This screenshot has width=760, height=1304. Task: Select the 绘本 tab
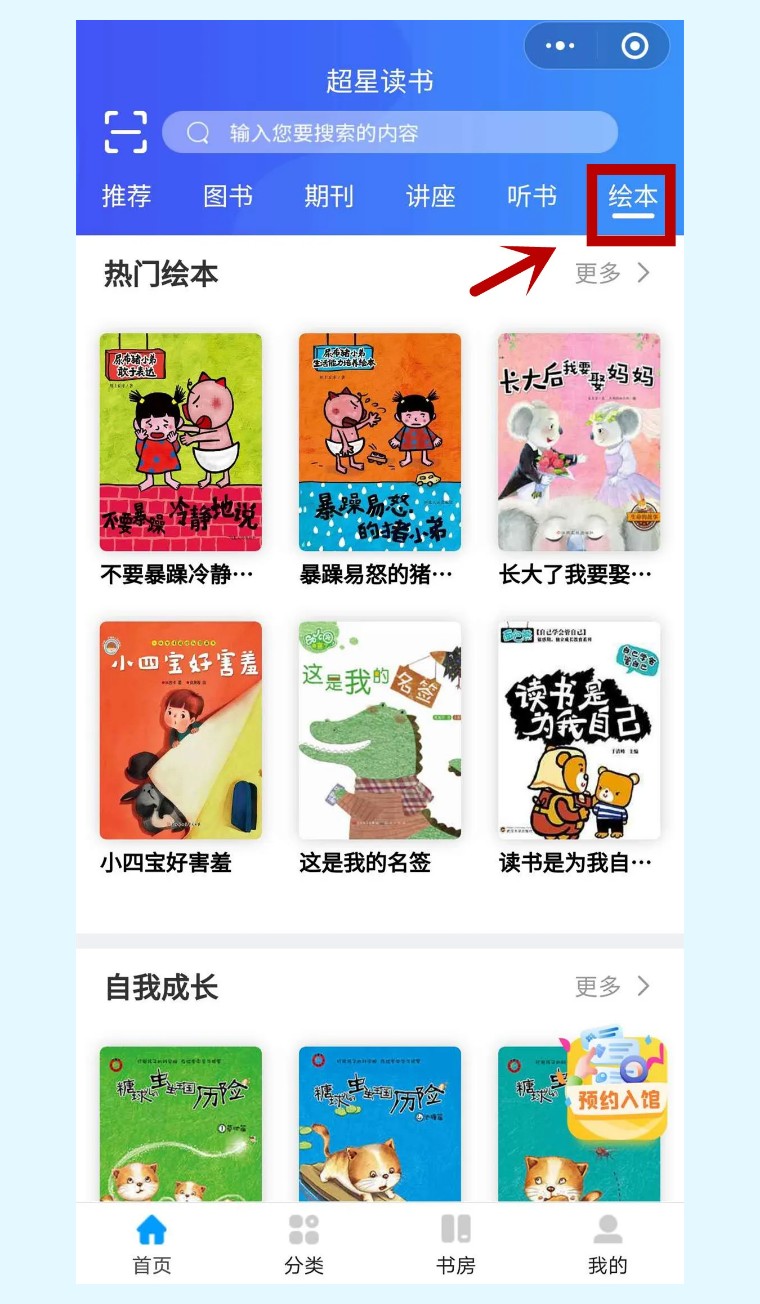(632, 196)
